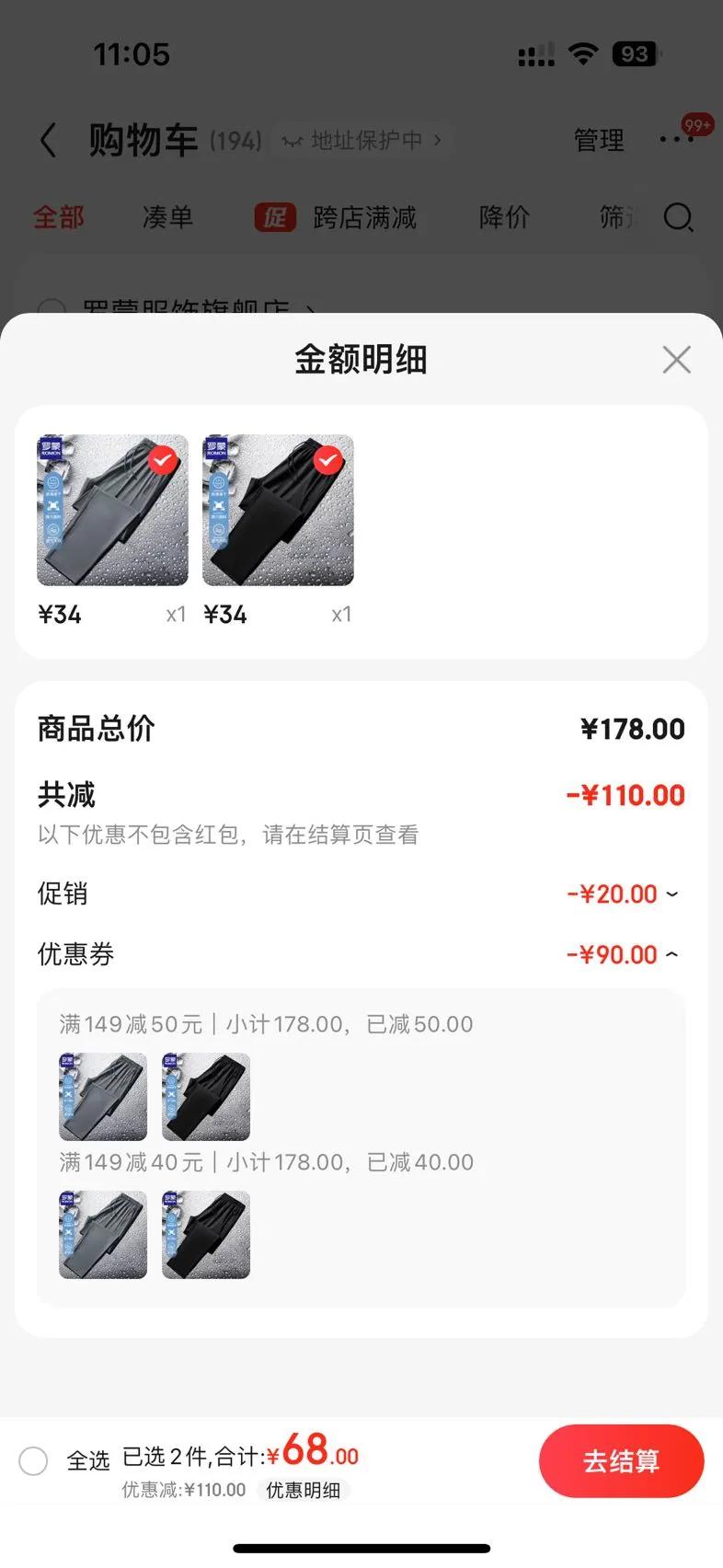Close the 金额明细 sheet

coord(676,360)
